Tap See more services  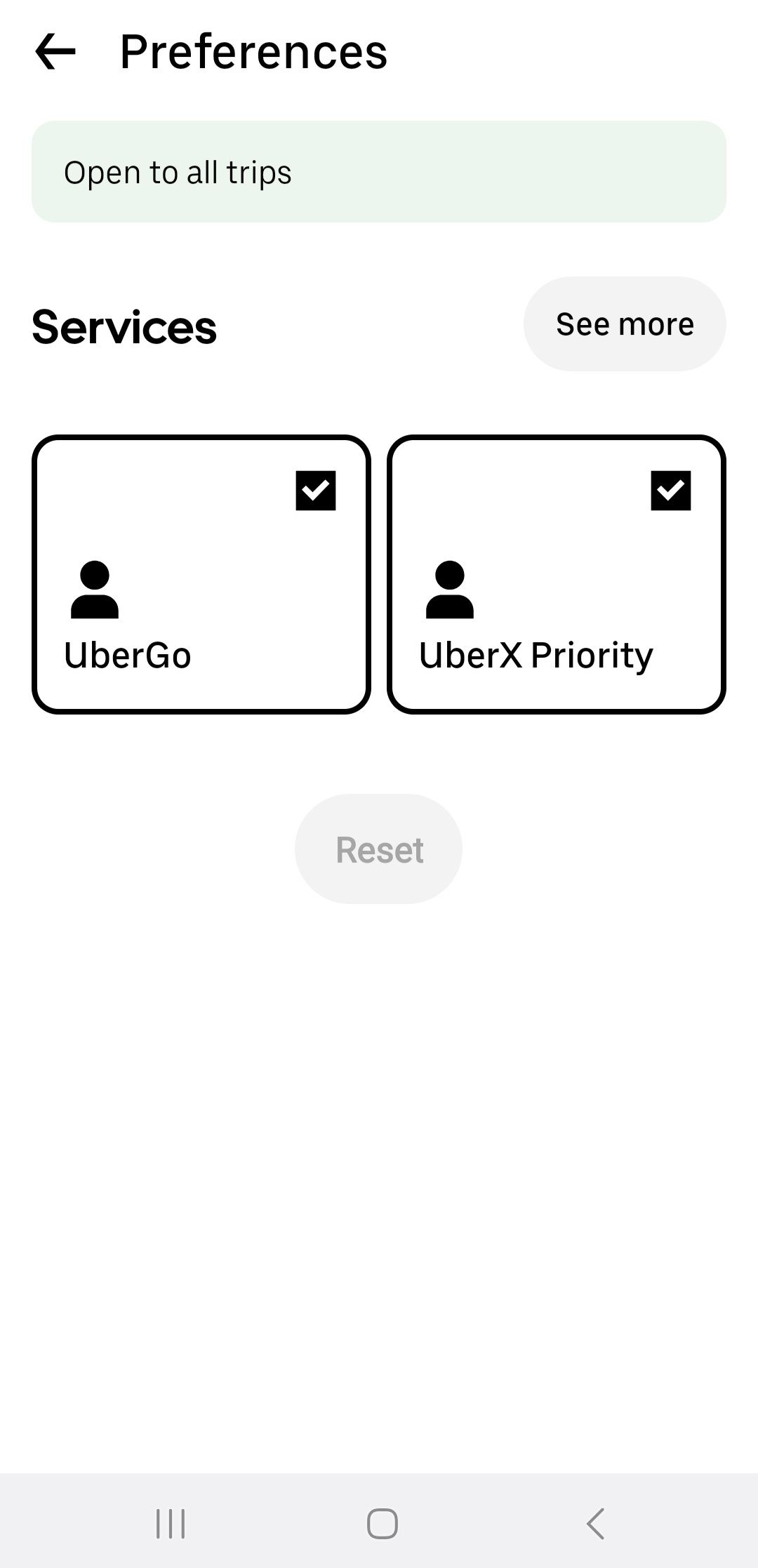625,324
